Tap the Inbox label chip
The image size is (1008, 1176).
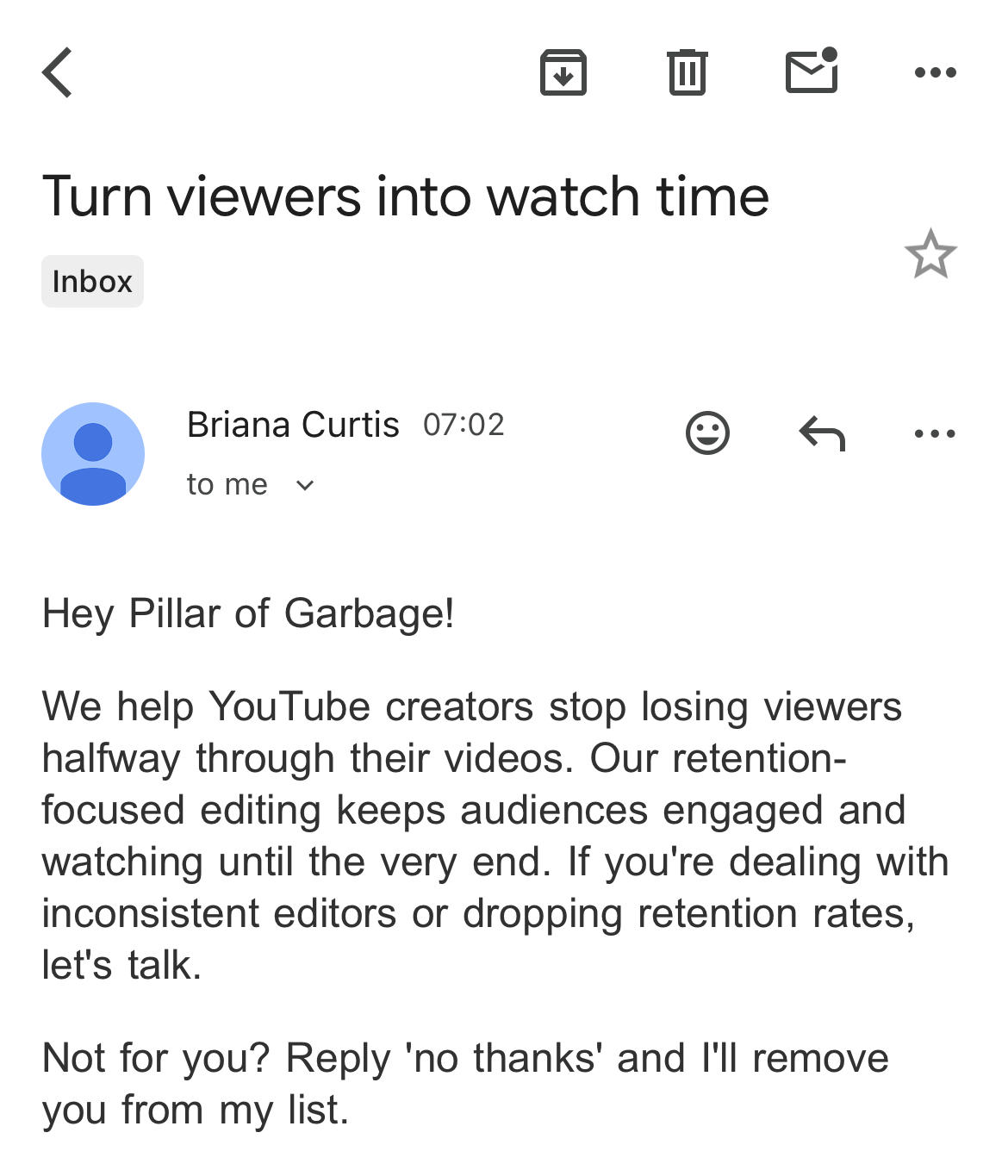[92, 282]
